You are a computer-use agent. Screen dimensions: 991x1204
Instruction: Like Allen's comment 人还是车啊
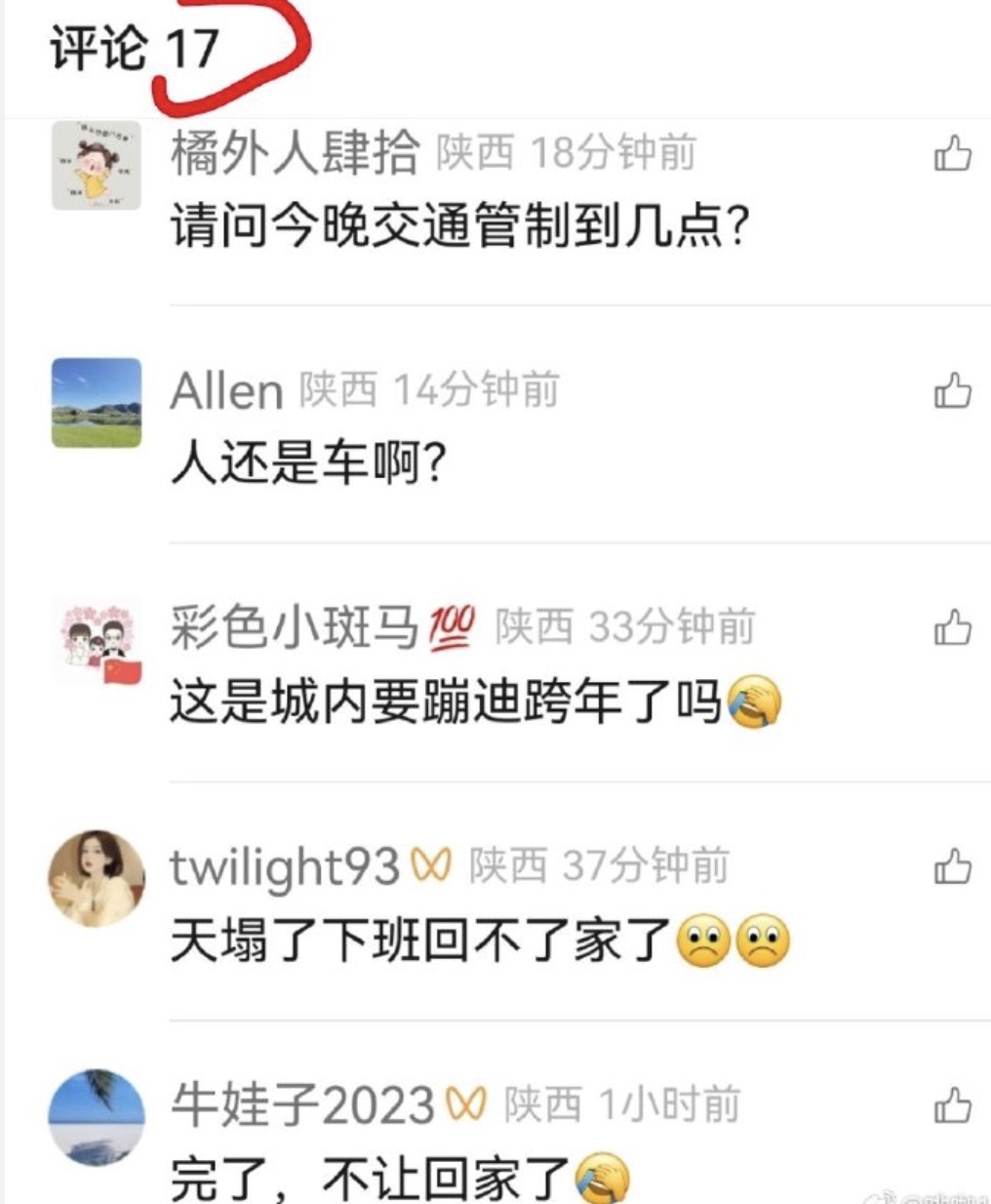click(952, 391)
